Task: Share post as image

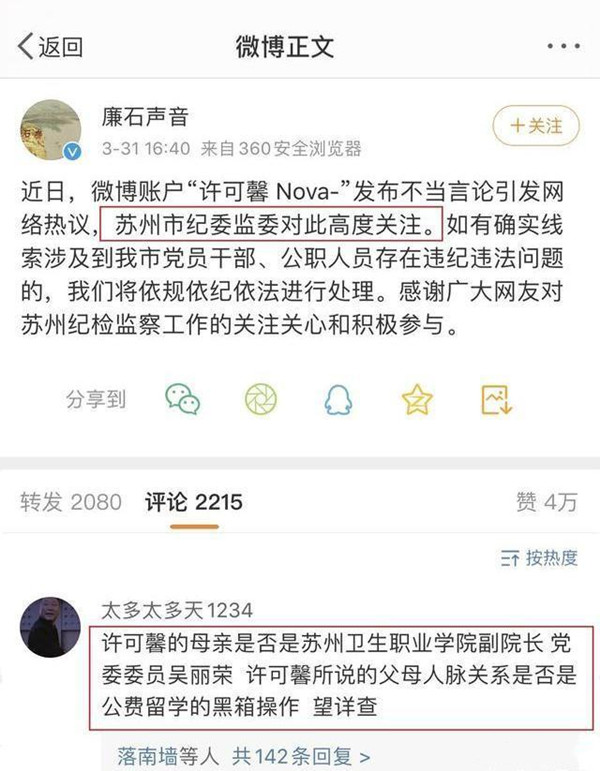Action: click(x=496, y=399)
